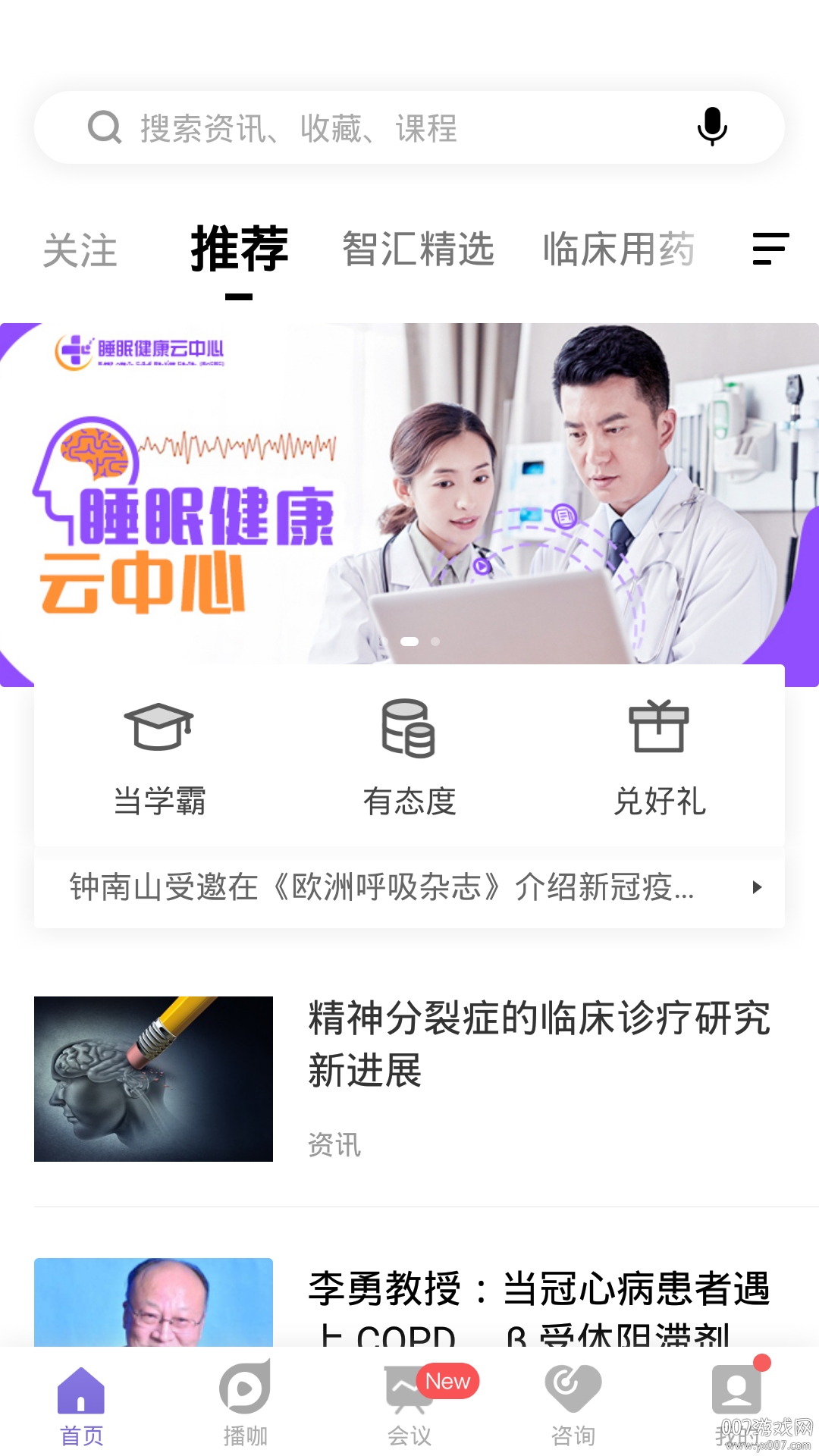Switch to the 临床用药 tab
The width and height of the screenshot is (819, 1456).
click(619, 249)
